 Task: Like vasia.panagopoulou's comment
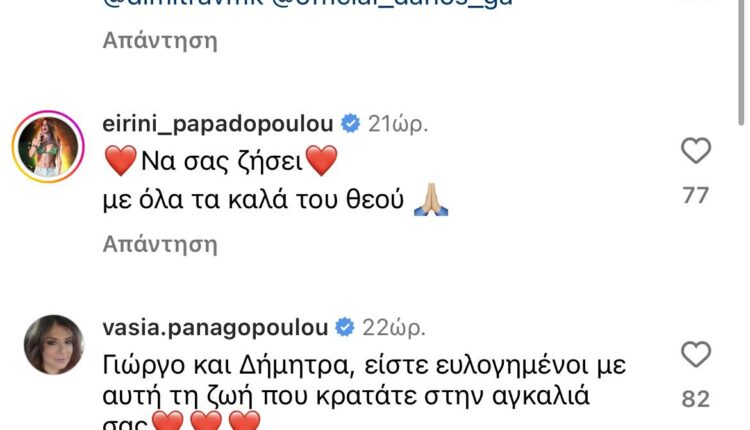(695, 356)
